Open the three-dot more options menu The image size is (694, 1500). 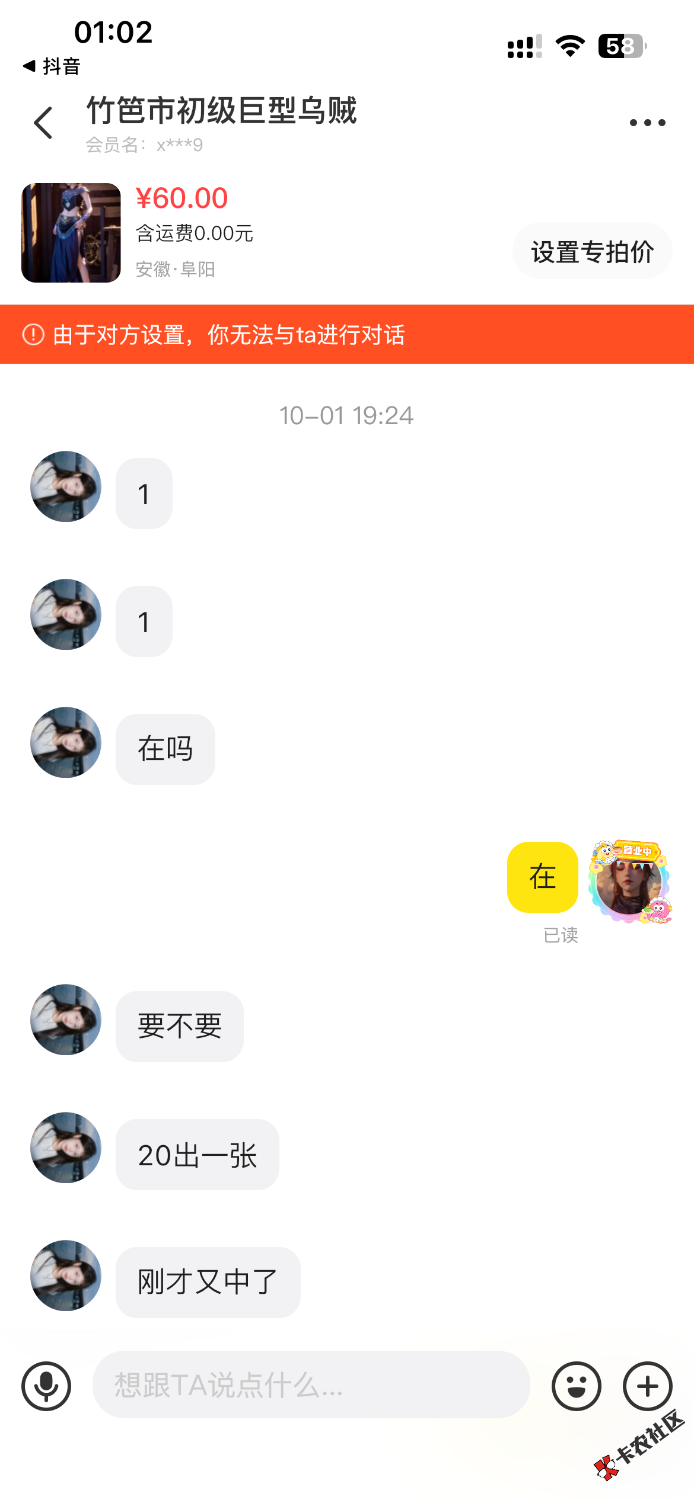pos(647,123)
